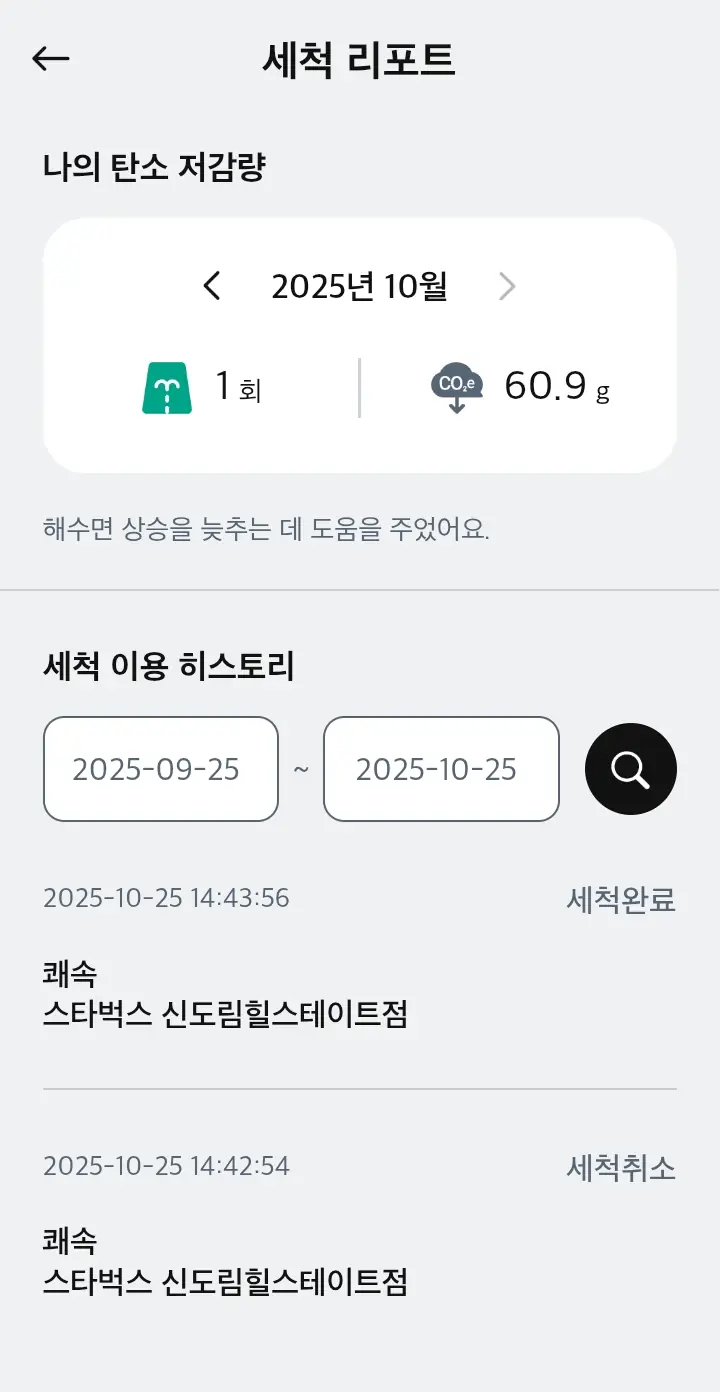
Task: Go back from the 세척 리포트 screen
Action: pos(51,60)
